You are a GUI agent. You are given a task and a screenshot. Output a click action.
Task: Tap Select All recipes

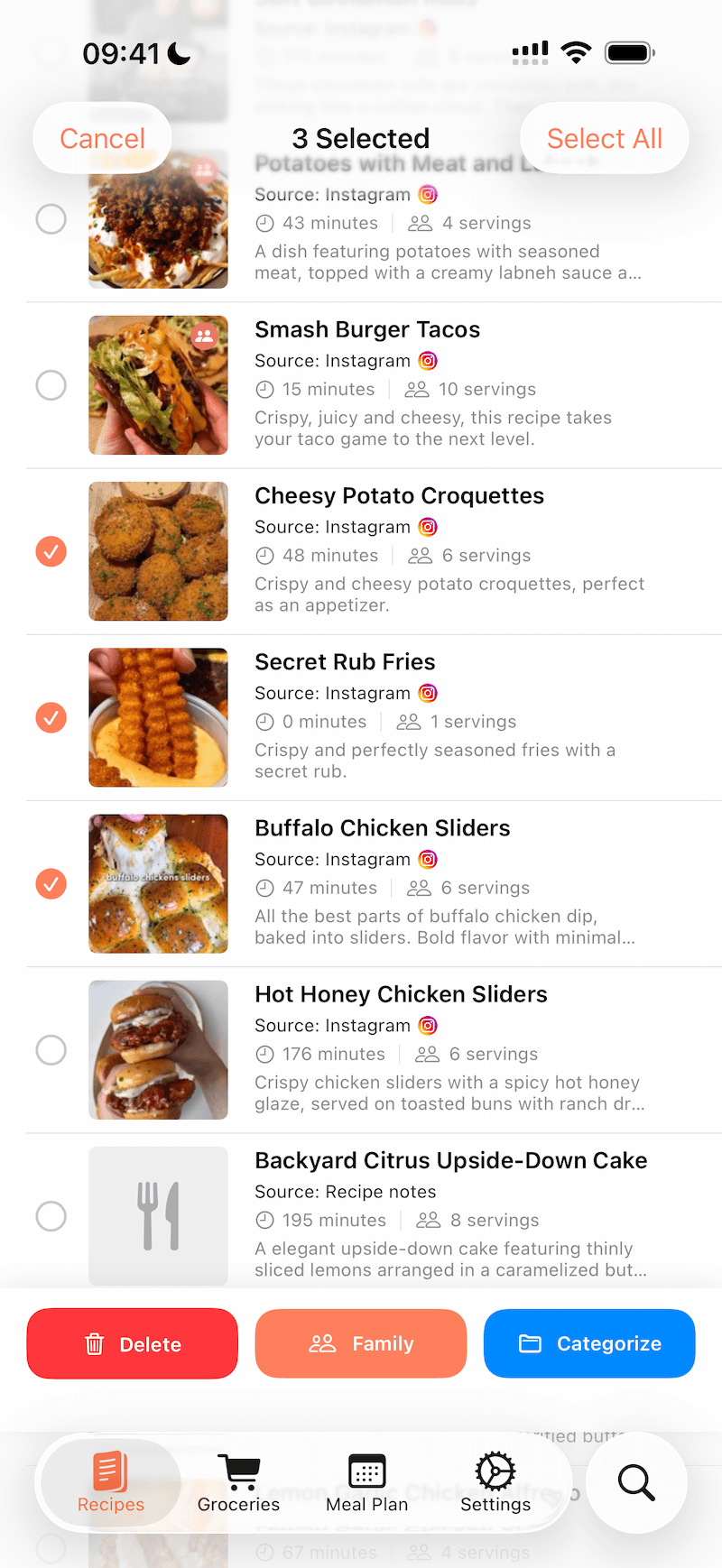(604, 138)
